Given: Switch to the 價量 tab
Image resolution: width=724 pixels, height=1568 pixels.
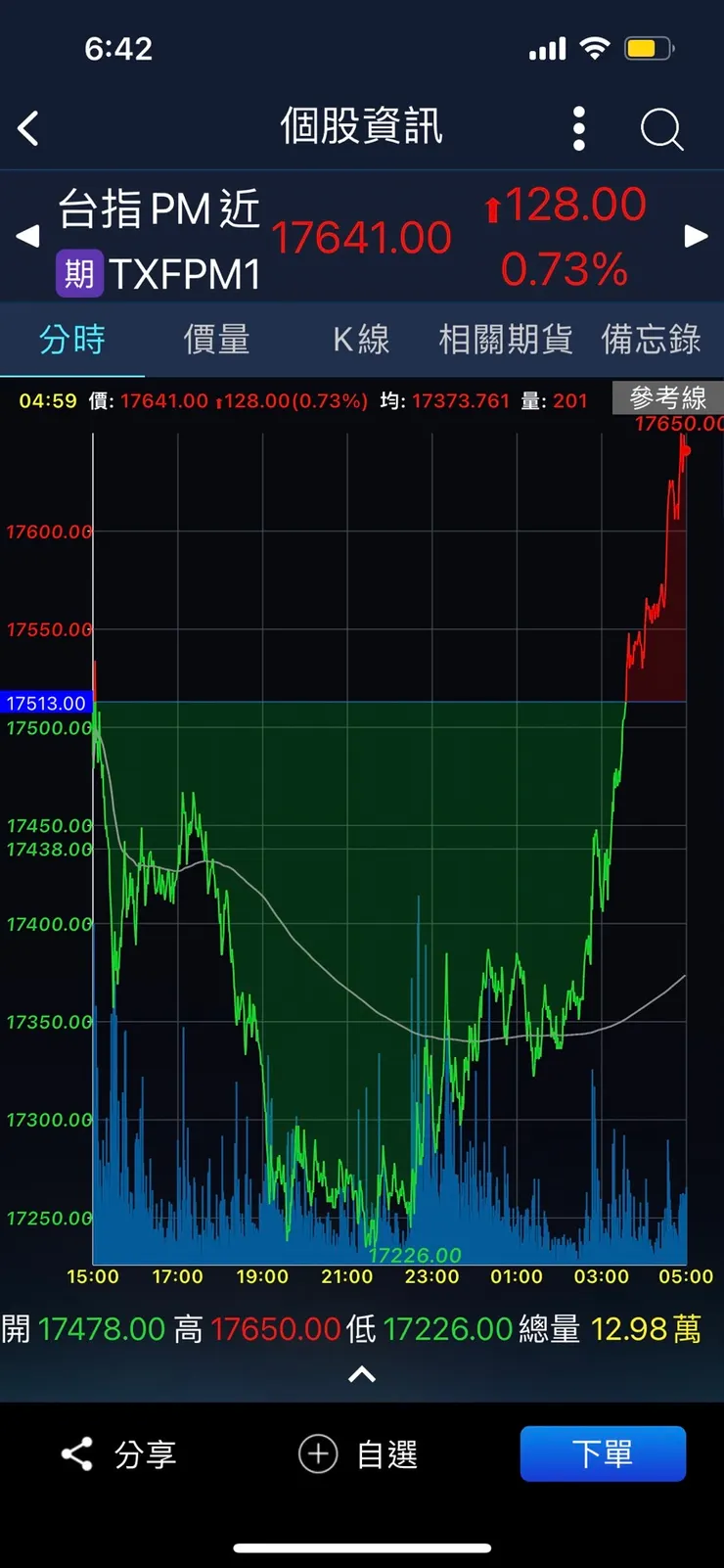Looking at the screenshot, I should coord(216,340).
